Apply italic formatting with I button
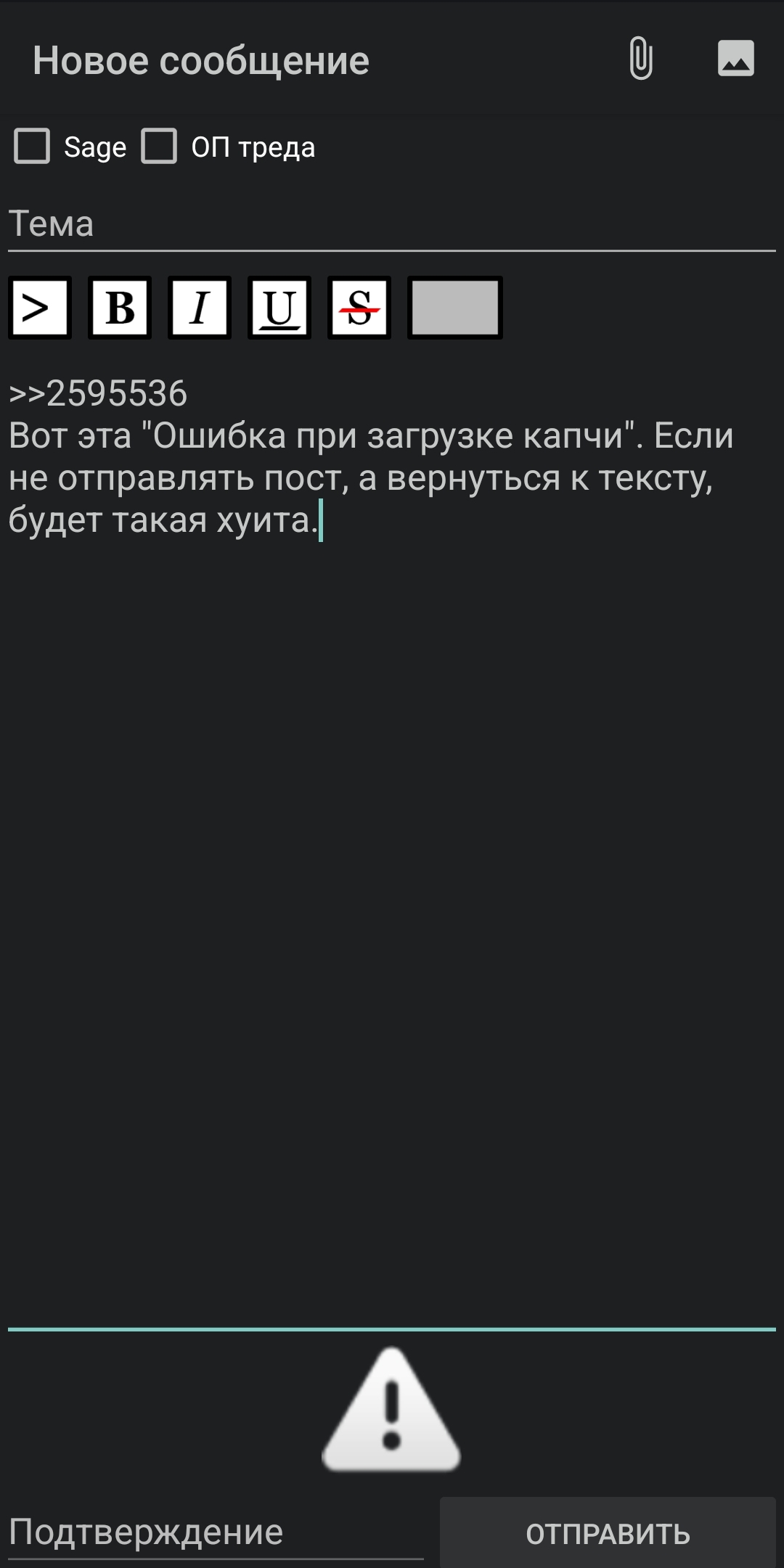This screenshot has height=1568, width=784. 200,308
